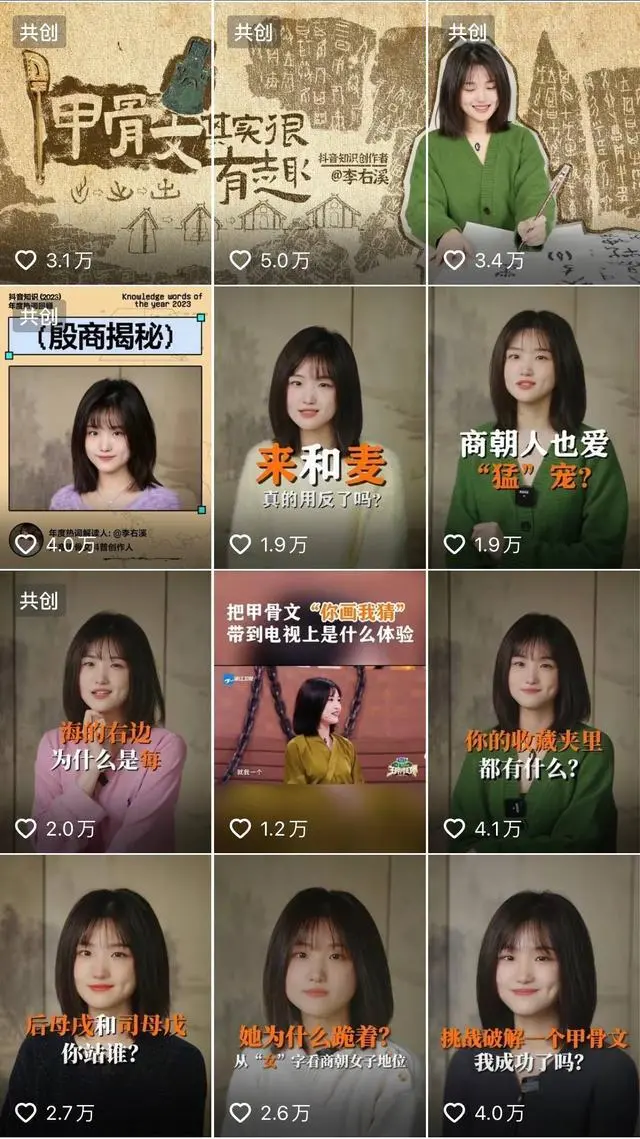Screen dimensions: 640x1139
Task: Play the green cardigan video with 3.4万 likes
Action: click(534, 142)
